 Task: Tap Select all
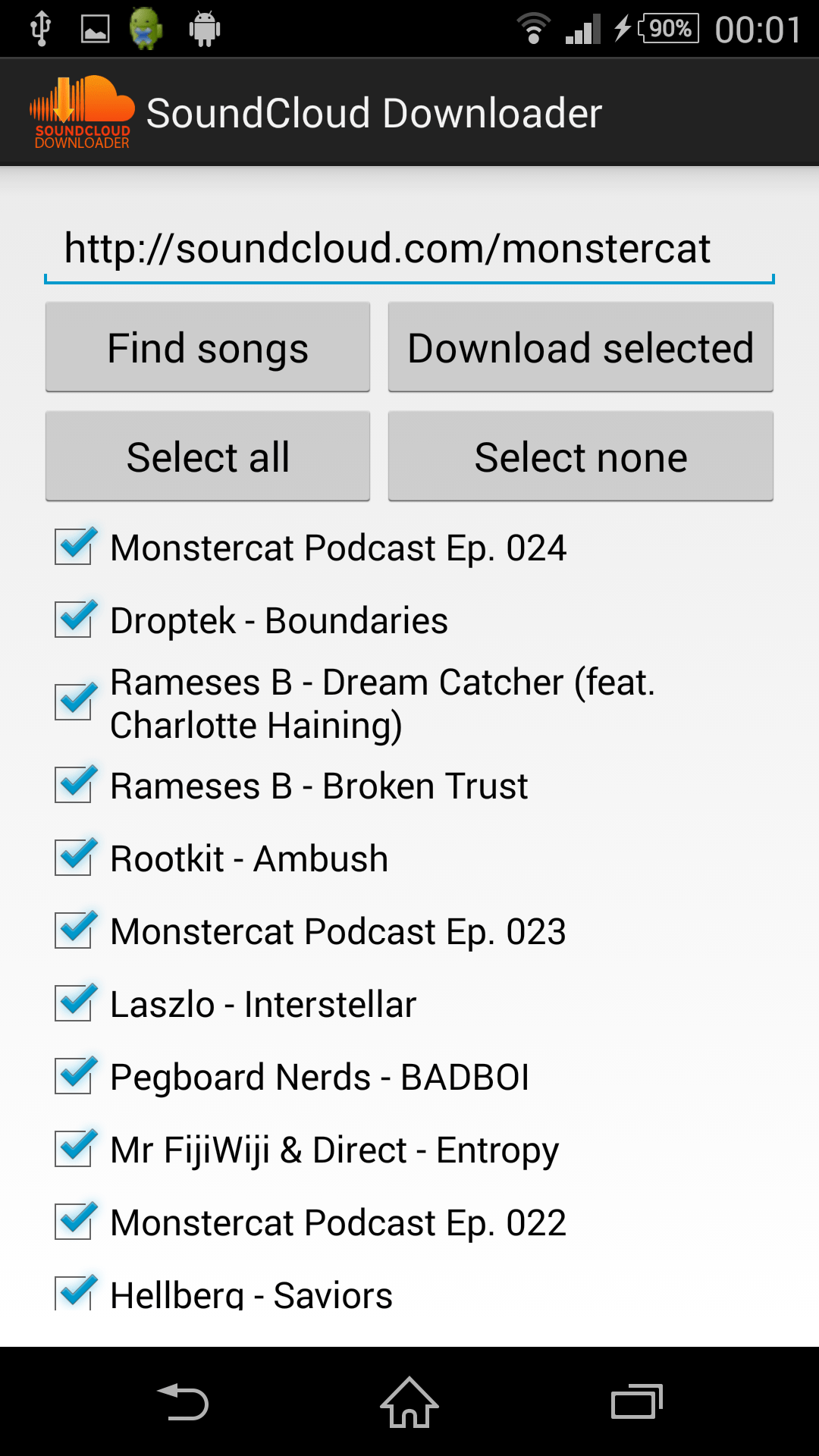[208, 457]
